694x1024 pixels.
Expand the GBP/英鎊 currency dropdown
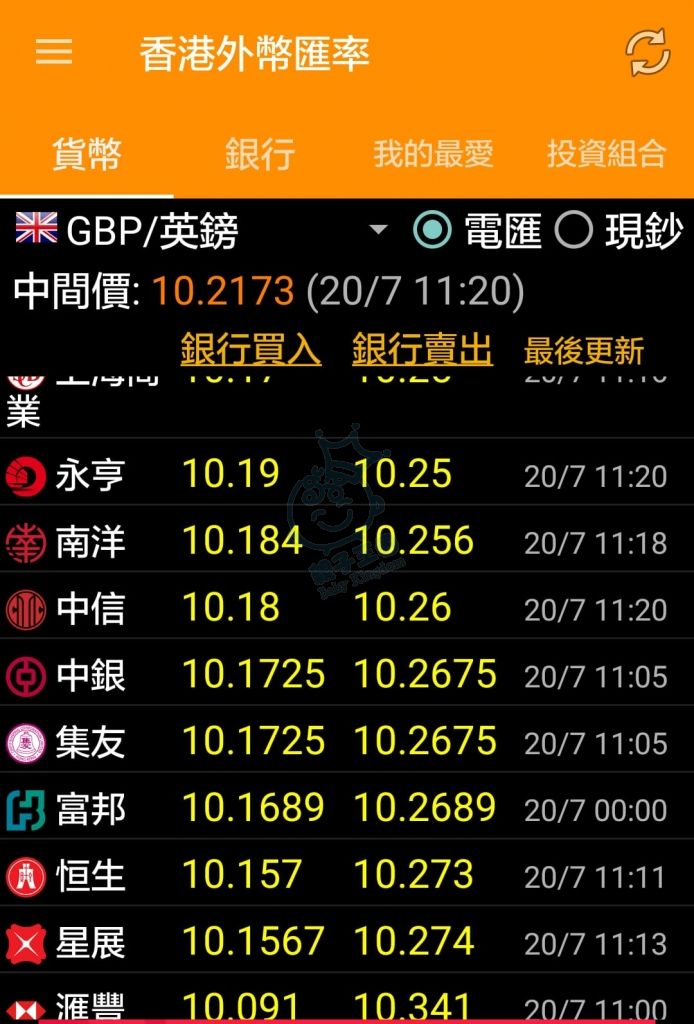(378, 231)
